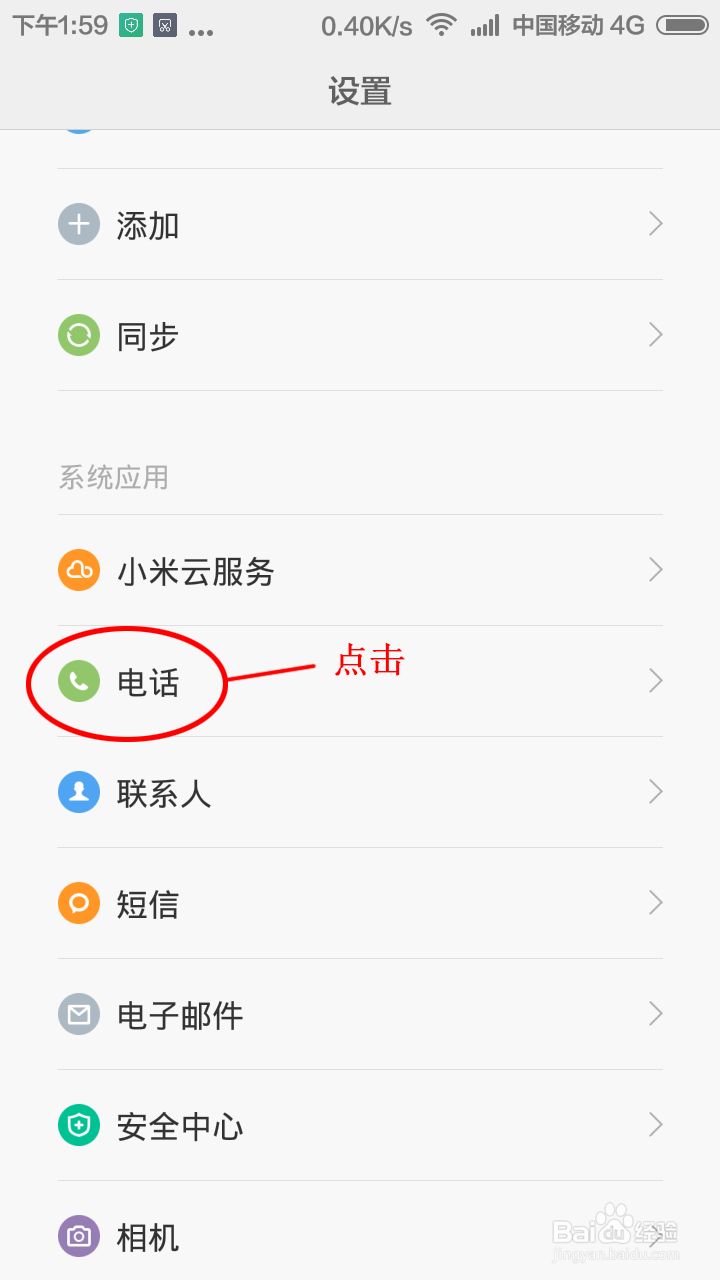Tap the 安全中心 security shield icon
This screenshot has width=720, height=1280.
click(78, 1125)
